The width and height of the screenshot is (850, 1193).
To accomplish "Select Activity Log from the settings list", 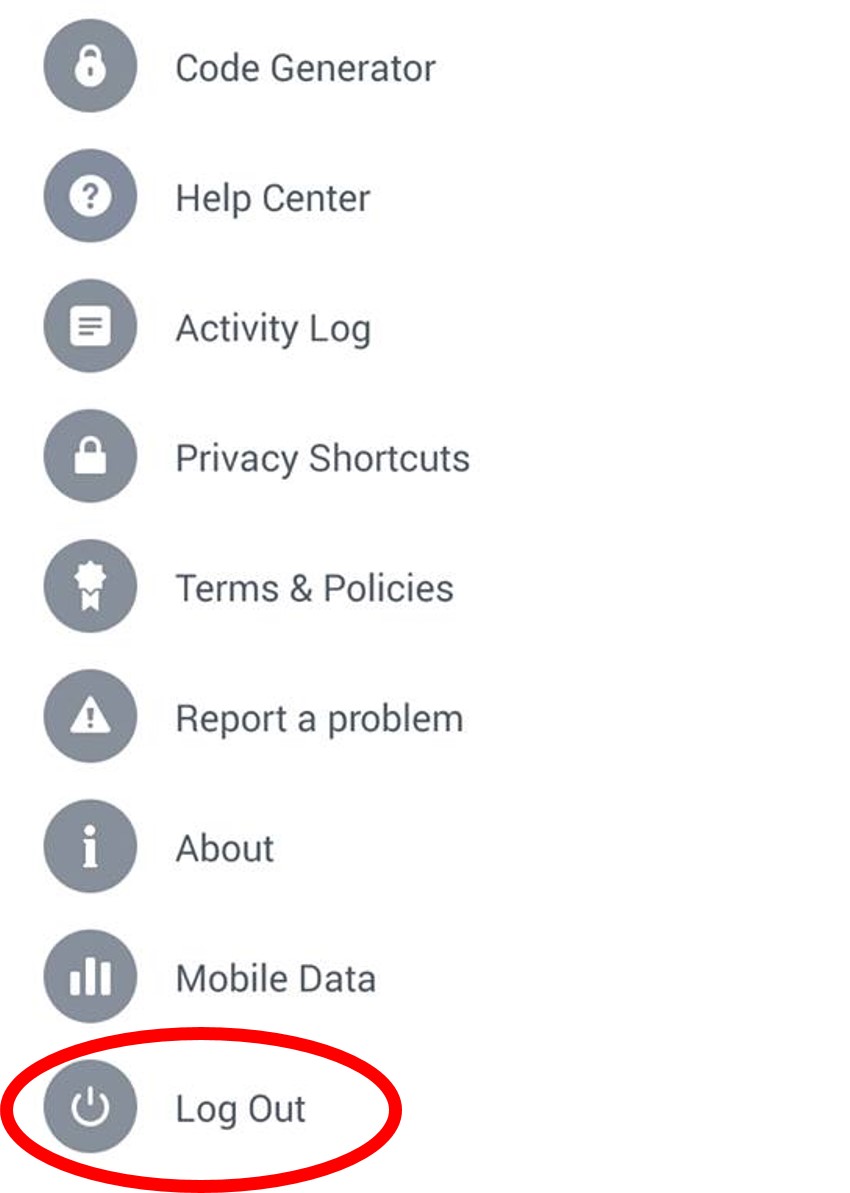I will (271, 327).
